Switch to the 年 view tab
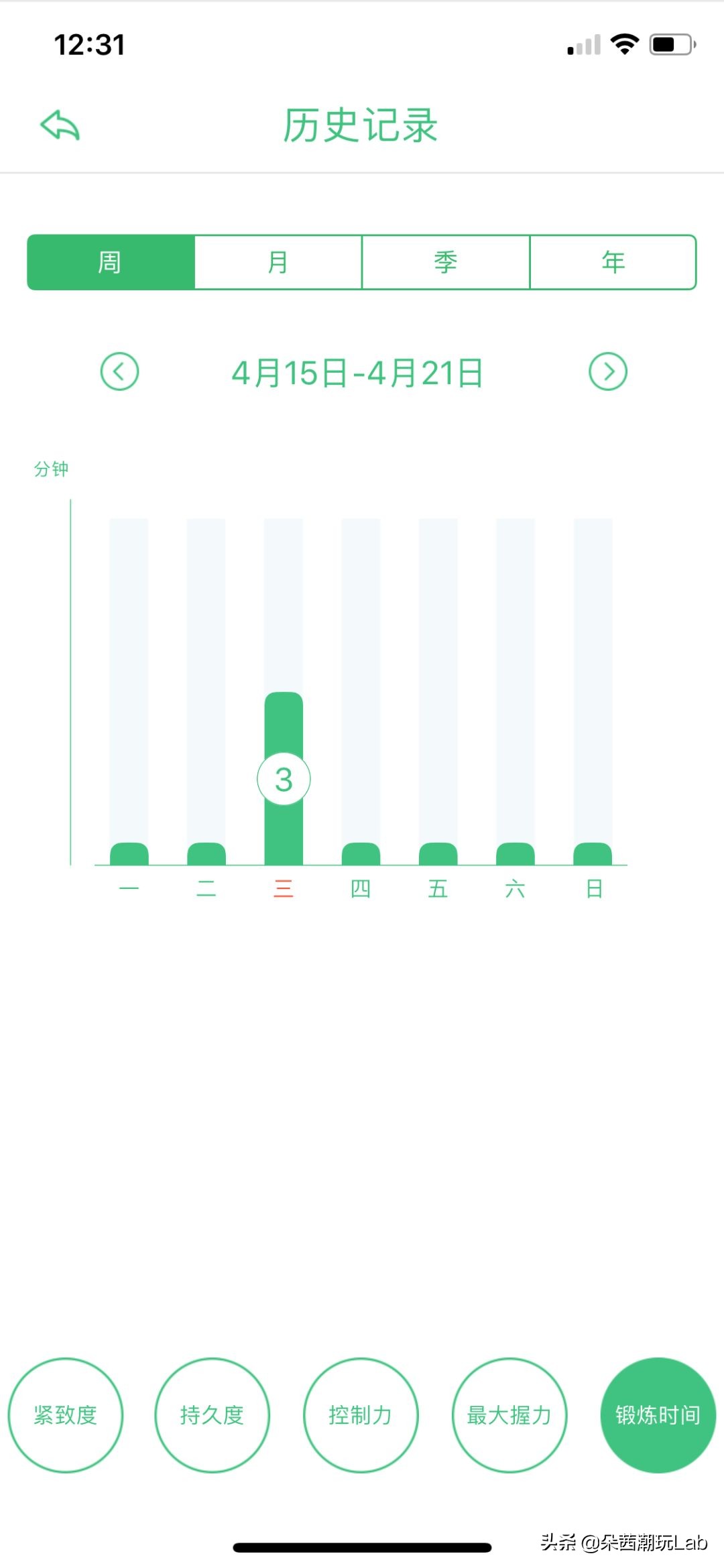The image size is (724, 1568). coord(613,262)
